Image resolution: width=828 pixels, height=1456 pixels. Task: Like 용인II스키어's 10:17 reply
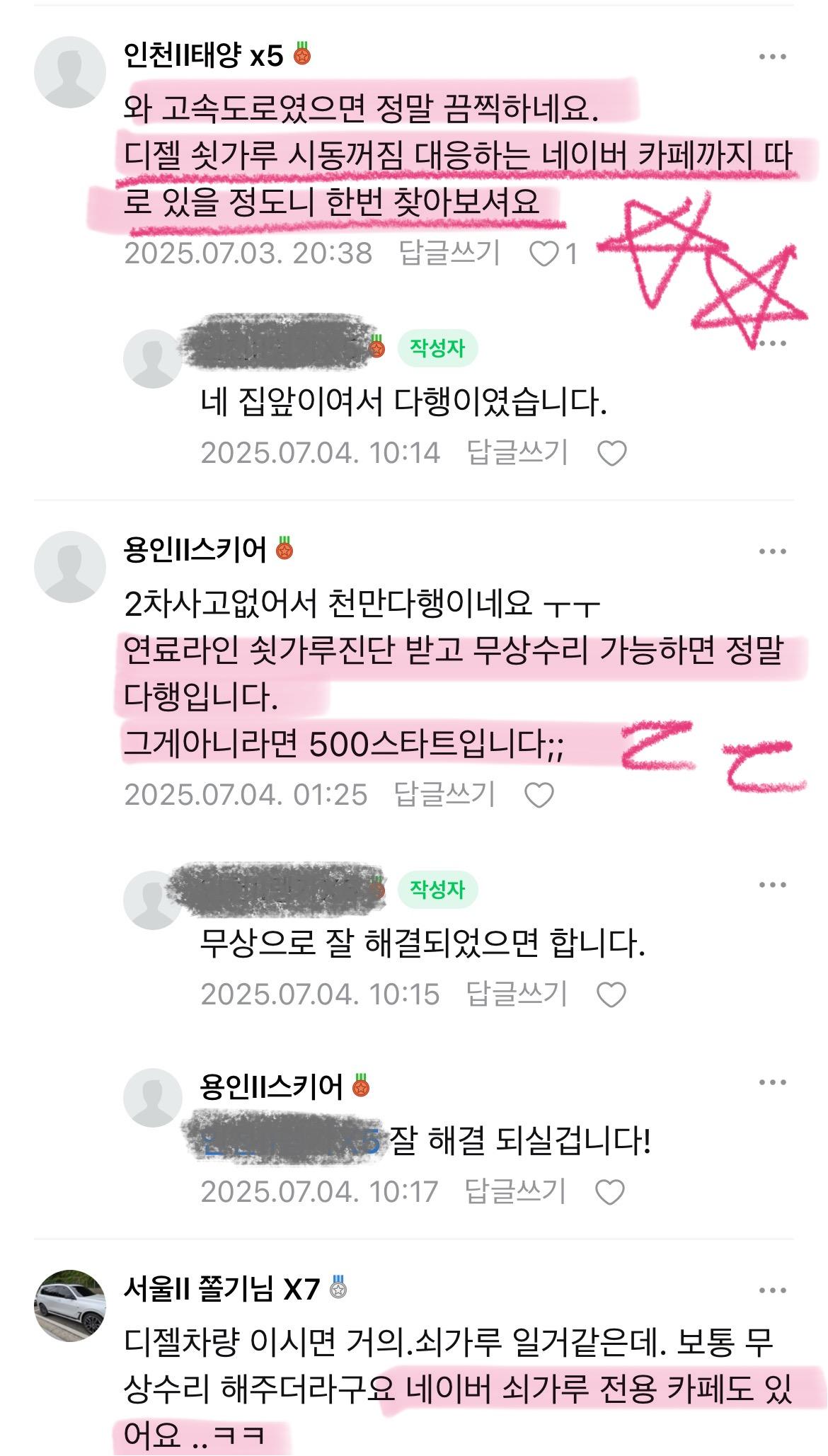[609, 1193]
